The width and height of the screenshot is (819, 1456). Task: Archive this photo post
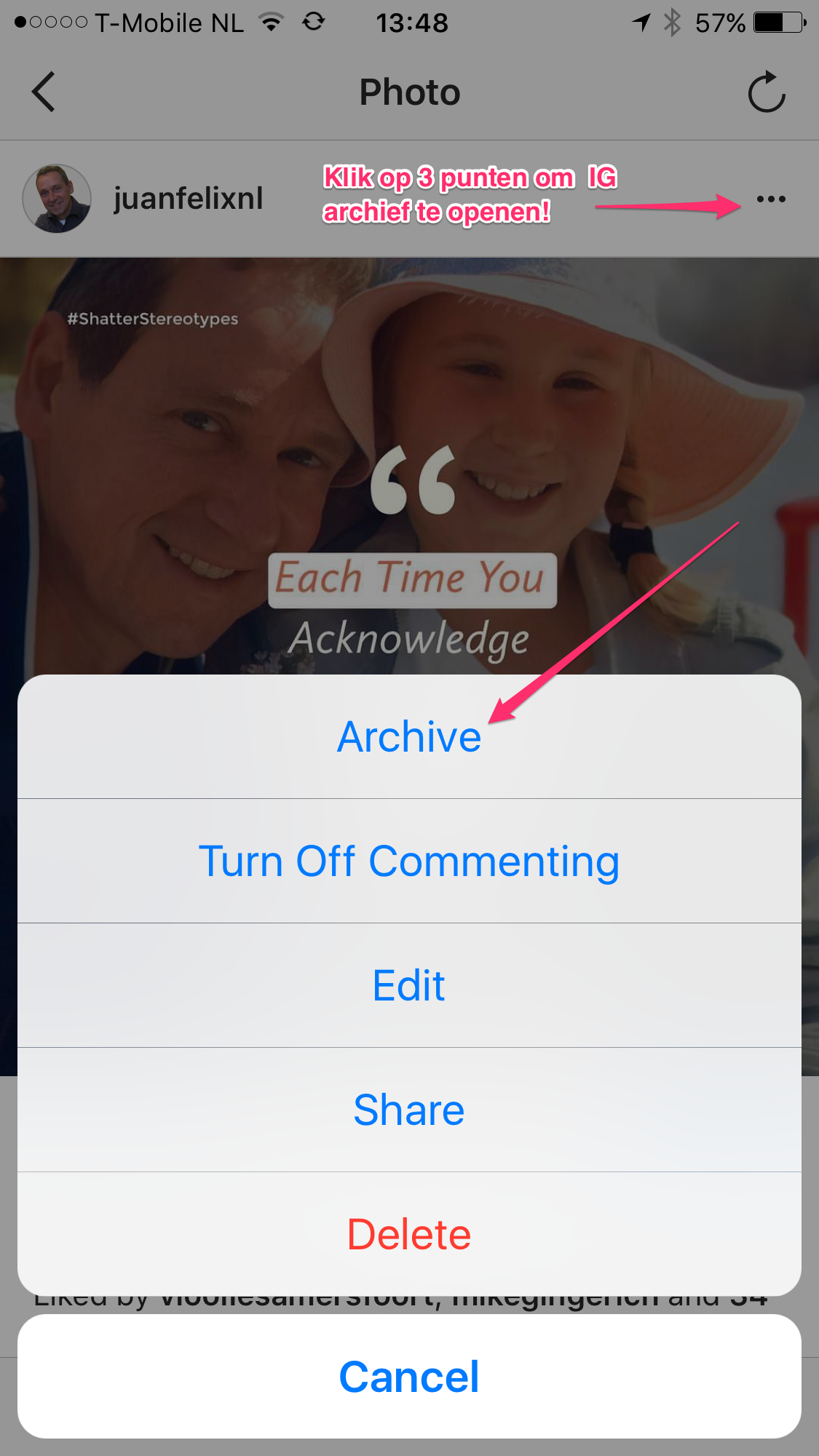tap(409, 737)
